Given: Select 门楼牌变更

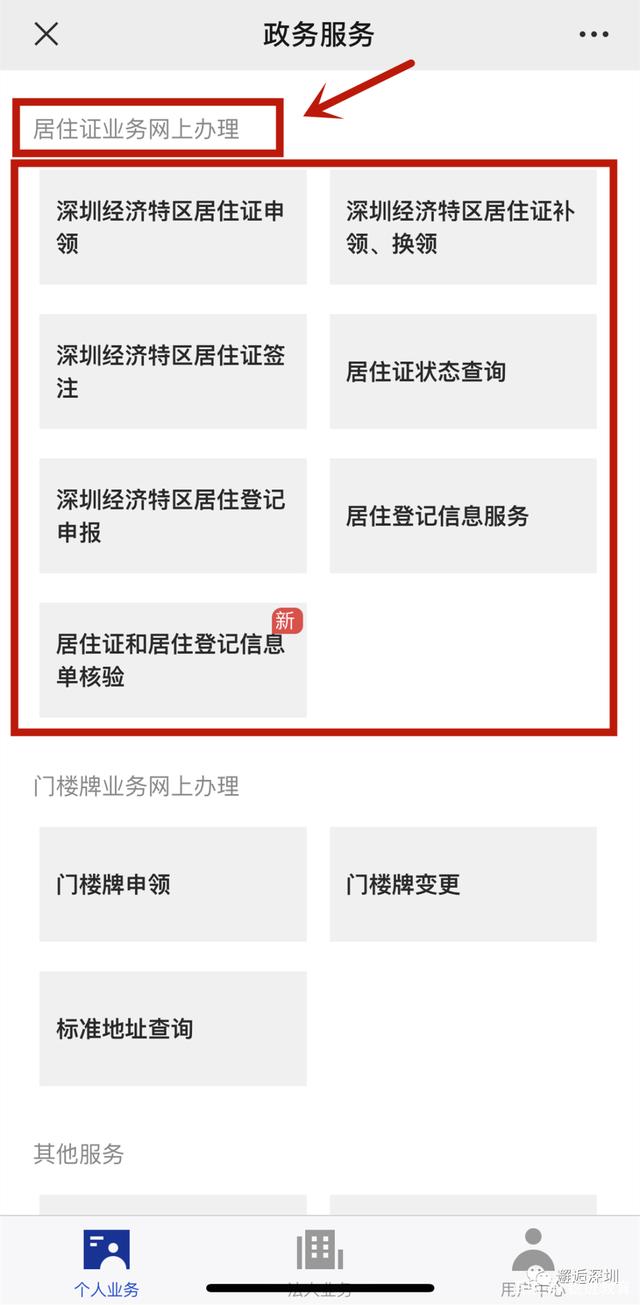Looking at the screenshot, I should coord(462,884).
